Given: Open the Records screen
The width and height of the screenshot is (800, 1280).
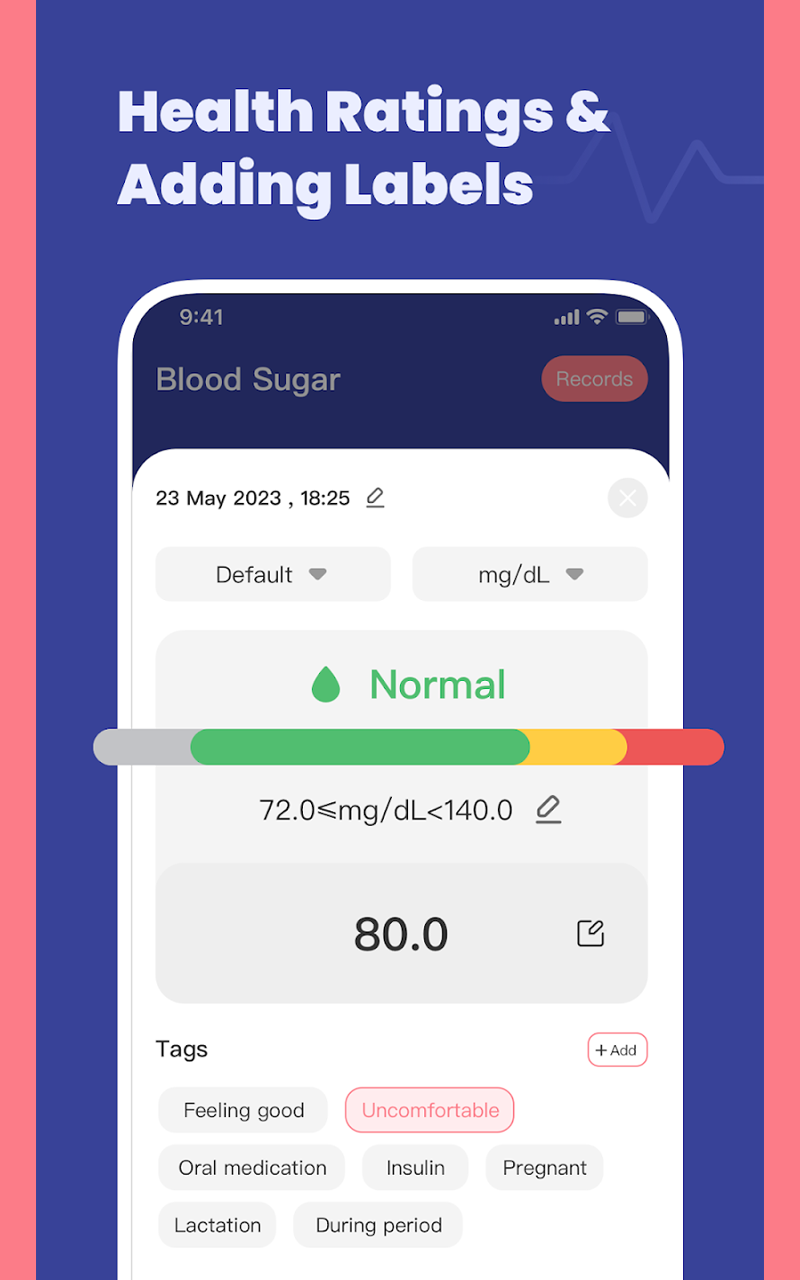Looking at the screenshot, I should (x=594, y=379).
